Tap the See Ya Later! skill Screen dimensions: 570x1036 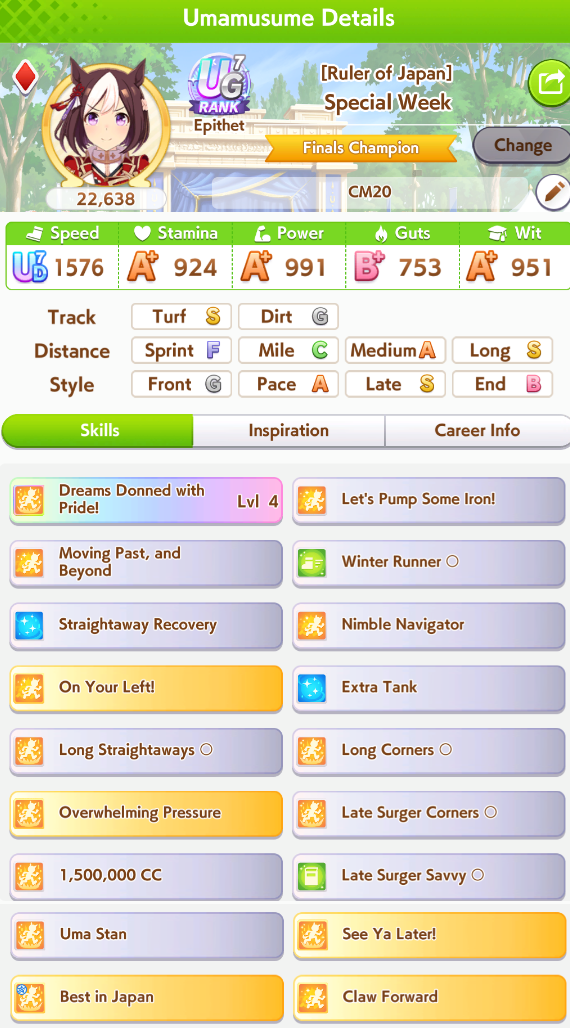tap(429, 935)
